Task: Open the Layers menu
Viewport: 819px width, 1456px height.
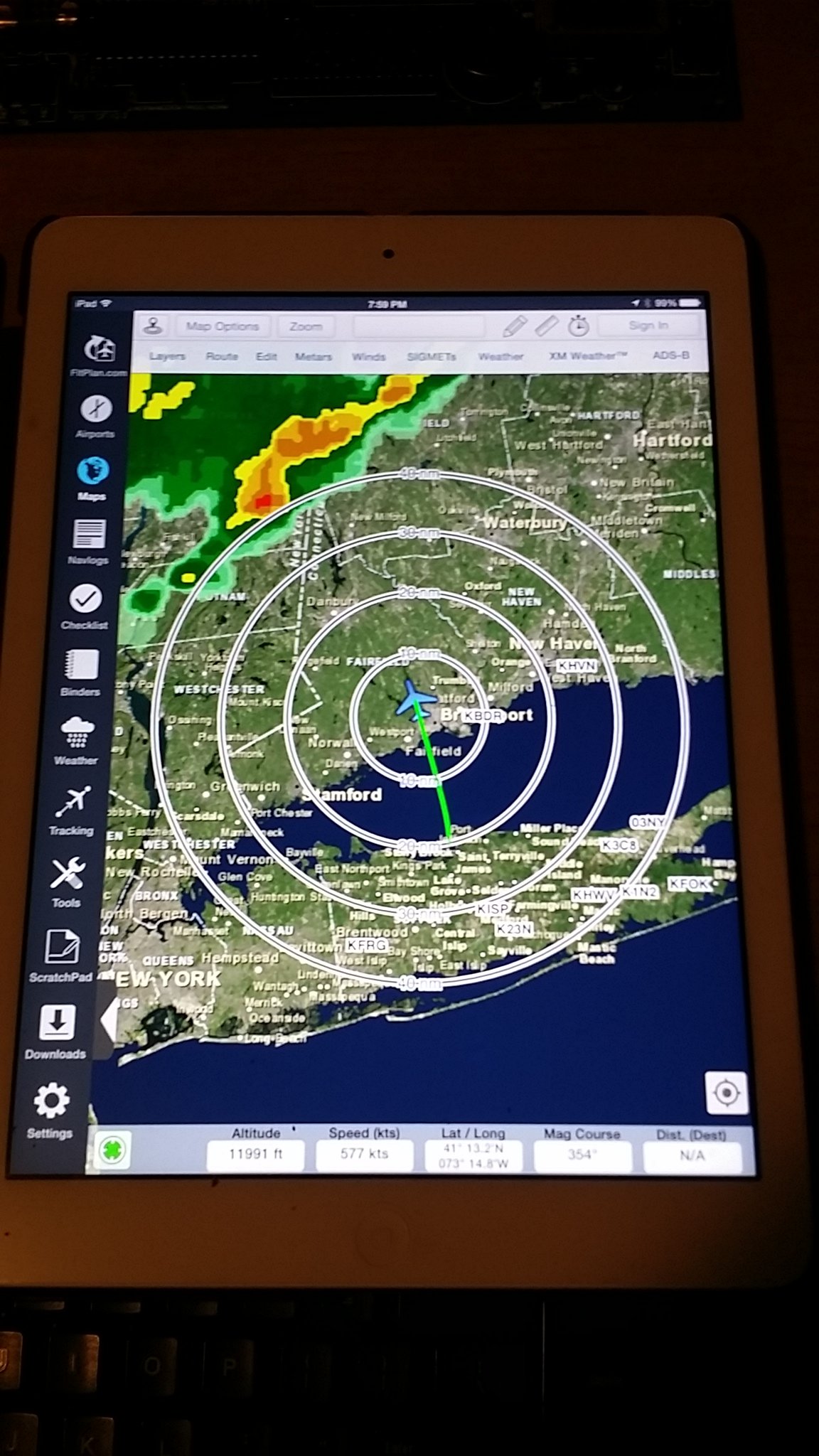Action: point(167,356)
